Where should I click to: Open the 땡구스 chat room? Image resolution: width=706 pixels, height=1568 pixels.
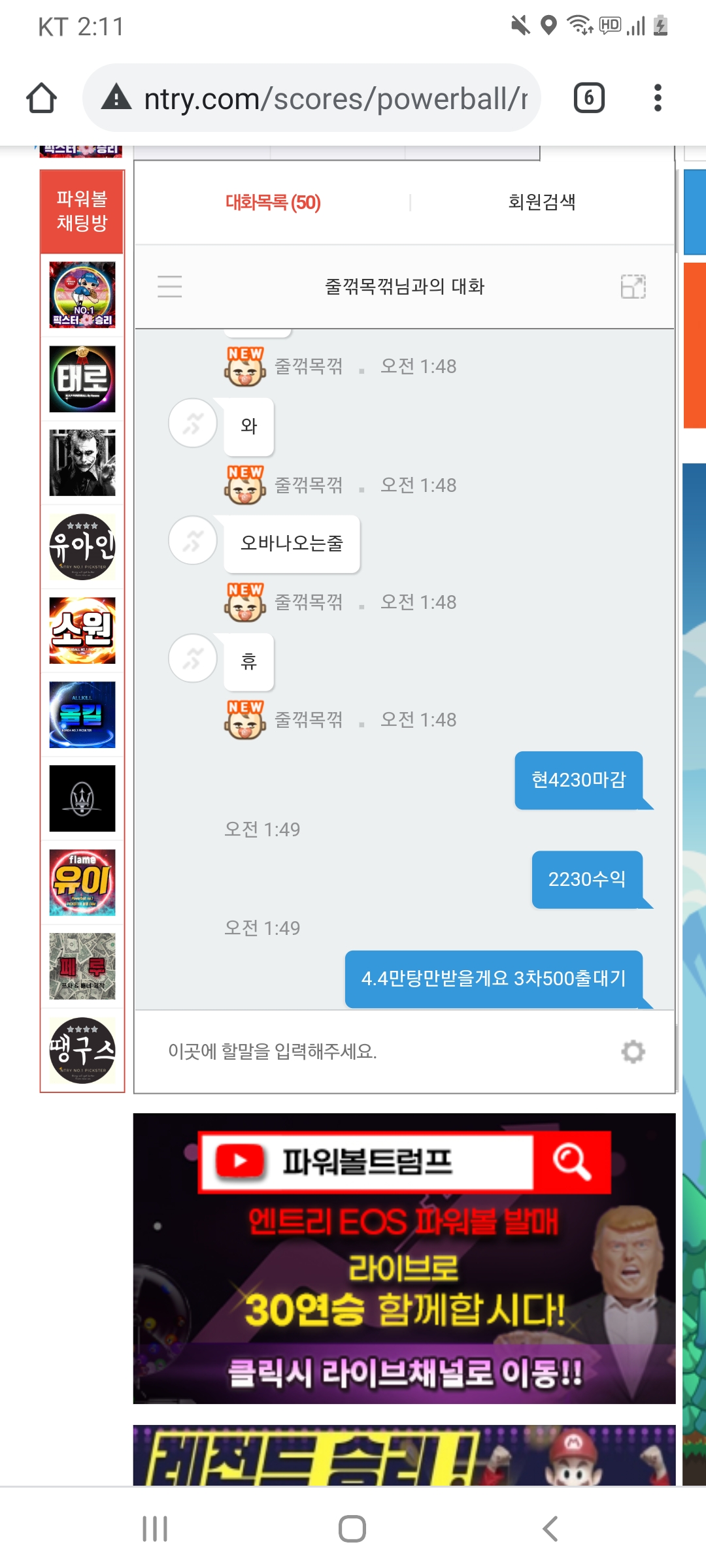tap(82, 1050)
